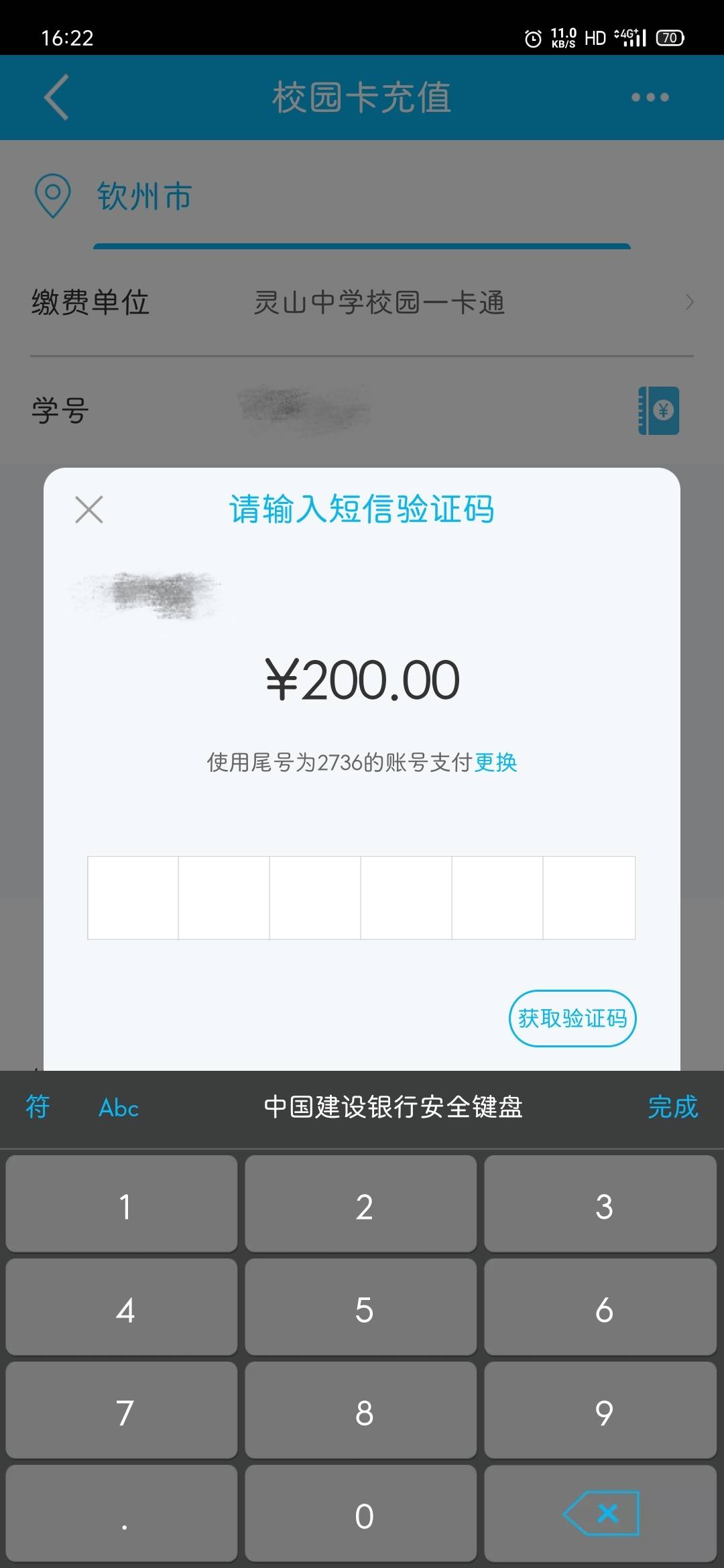Focus the verification code input boxes
This screenshot has height=1568, width=724.
tap(361, 898)
